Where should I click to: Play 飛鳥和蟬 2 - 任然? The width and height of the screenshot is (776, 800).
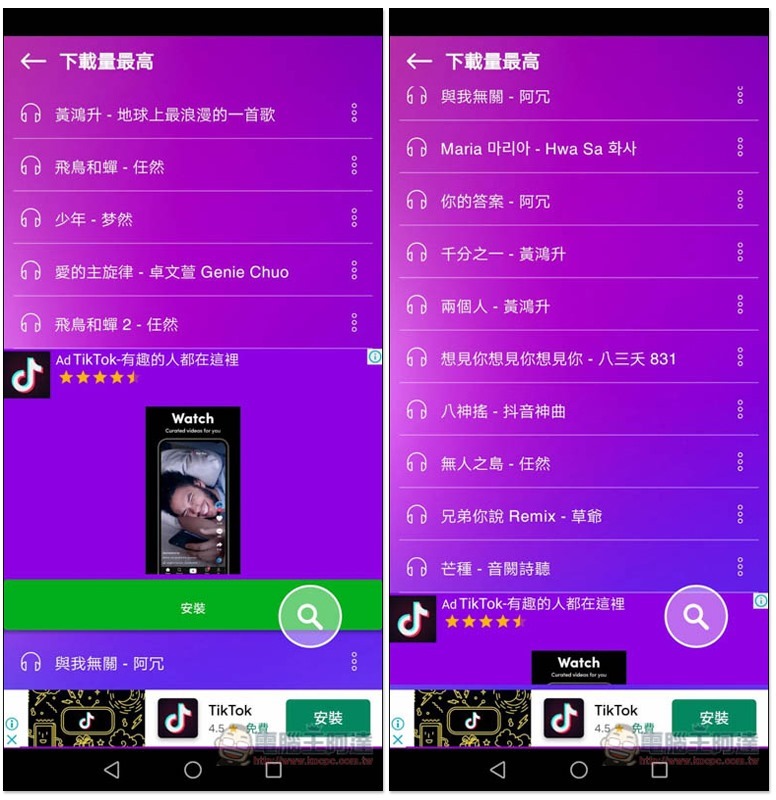pyautogui.click(x=116, y=324)
